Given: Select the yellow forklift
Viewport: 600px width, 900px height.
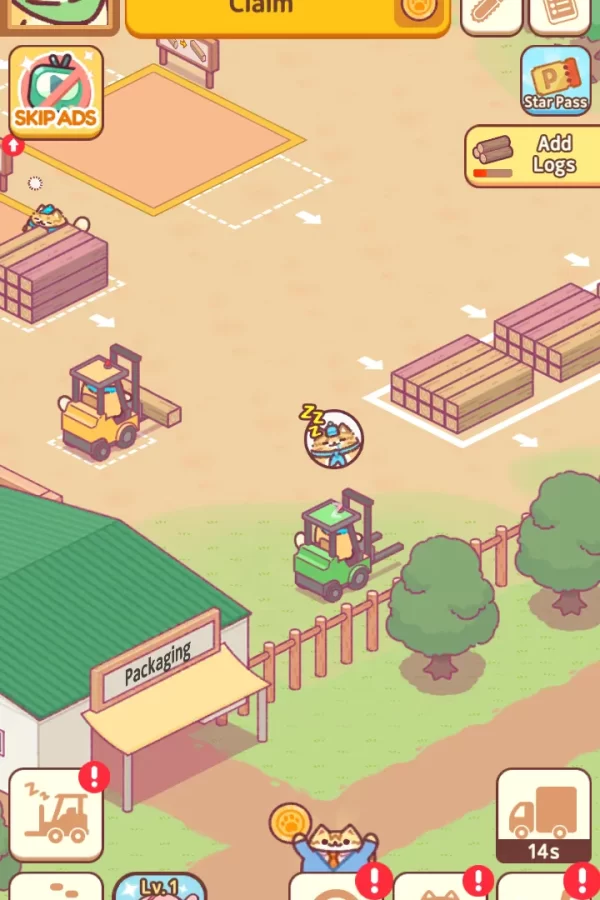Looking at the screenshot, I should coord(101,405).
